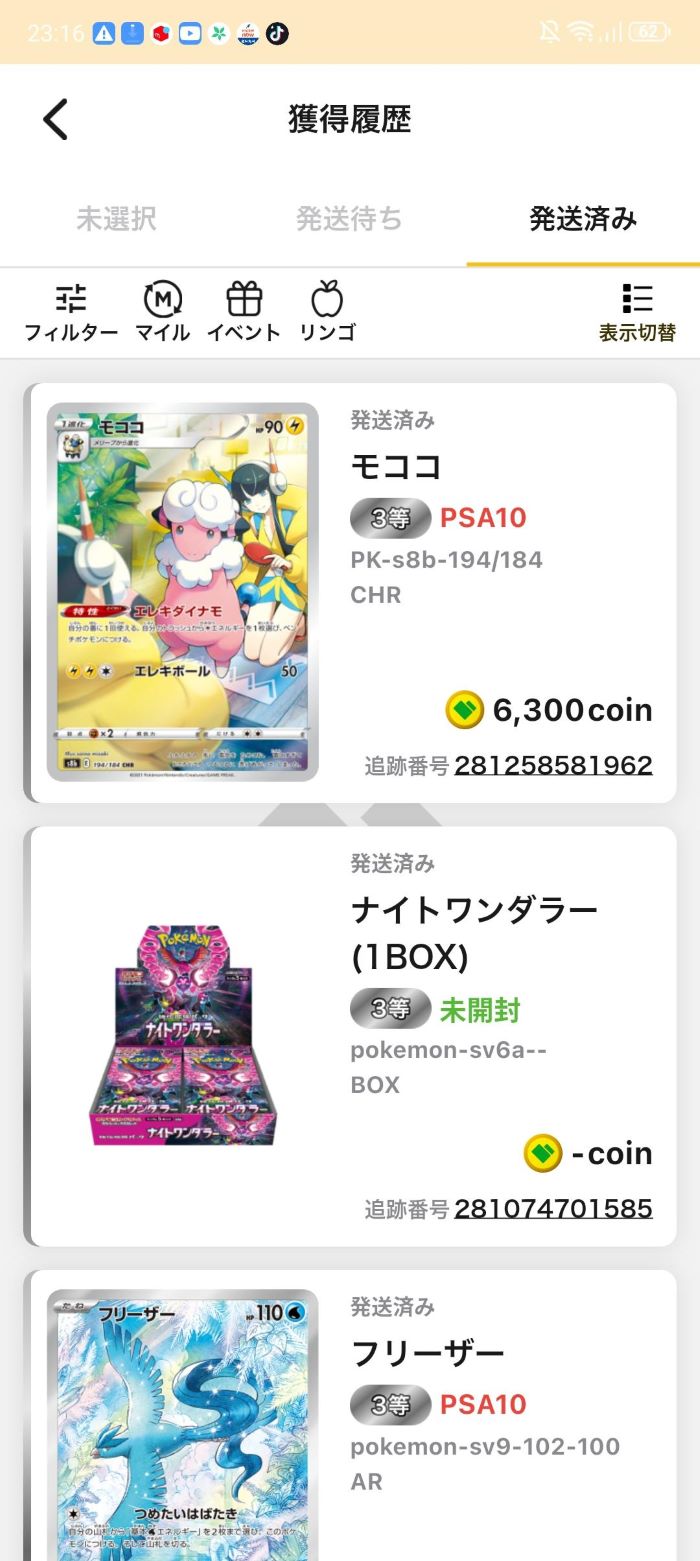Toggle list layout with 表示切替
Image resolution: width=700 pixels, height=1561 pixels.
point(637,312)
